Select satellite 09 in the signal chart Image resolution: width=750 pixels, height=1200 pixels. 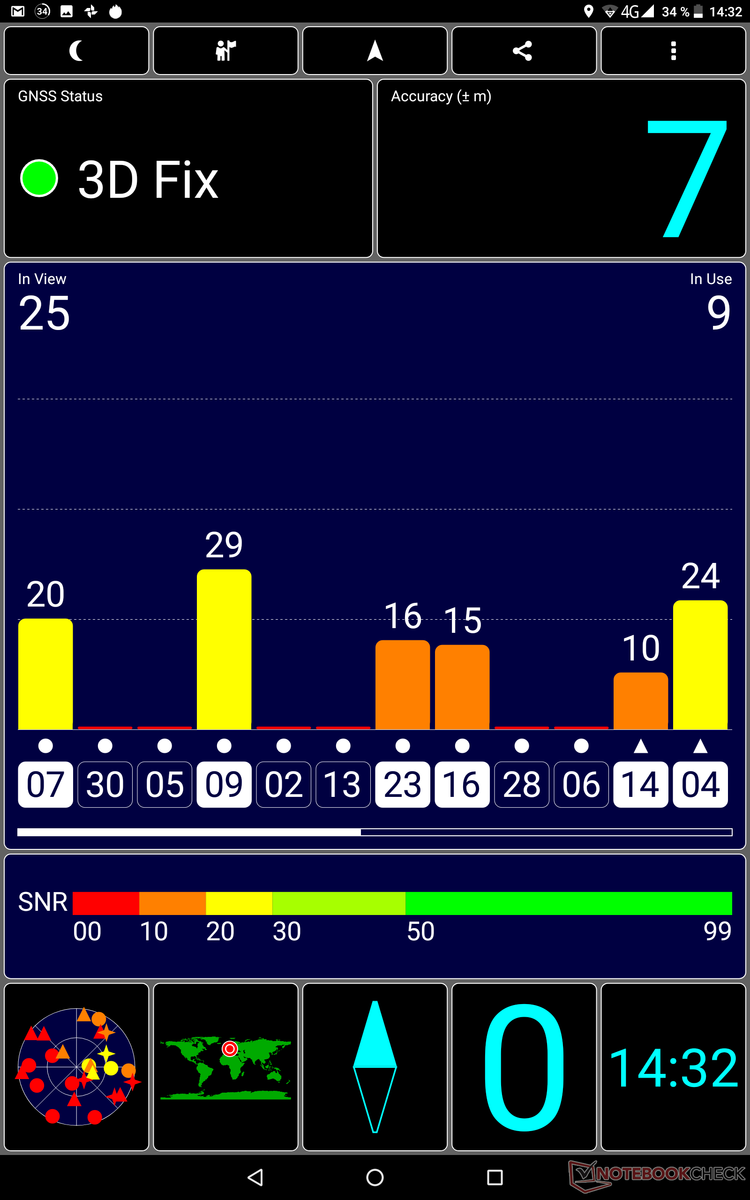pos(224,785)
